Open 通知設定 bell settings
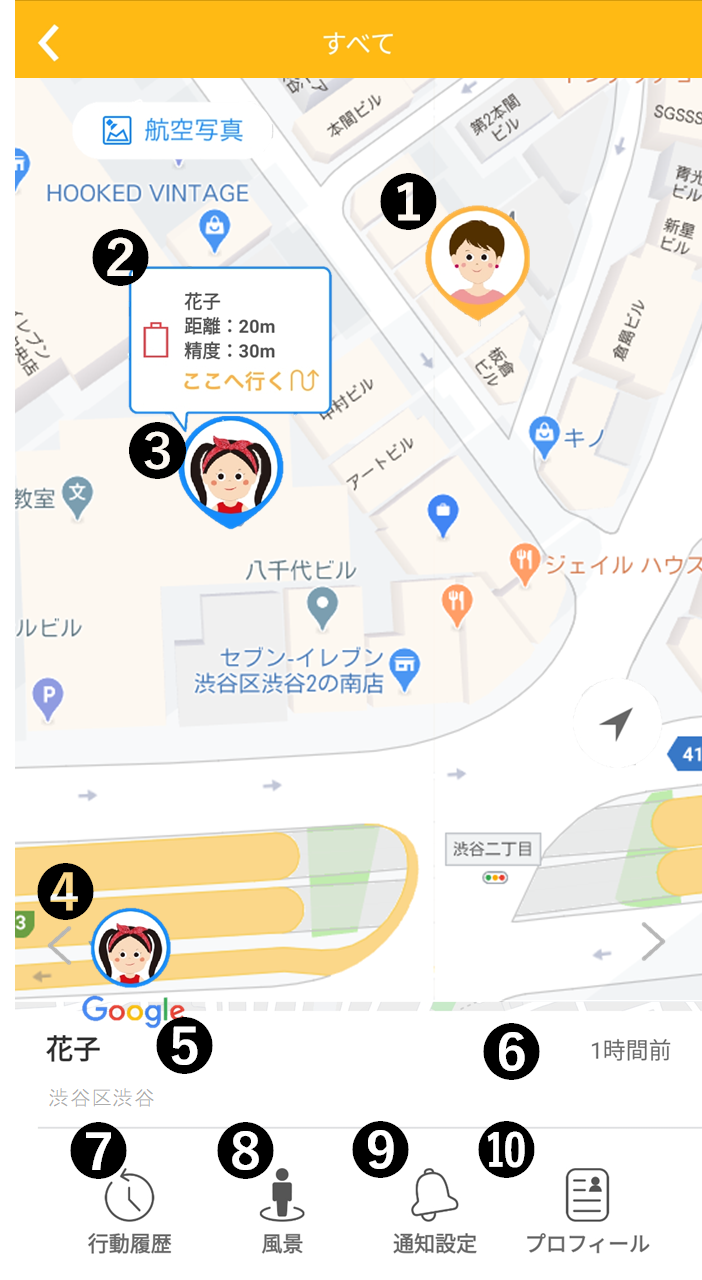 [435, 1212]
